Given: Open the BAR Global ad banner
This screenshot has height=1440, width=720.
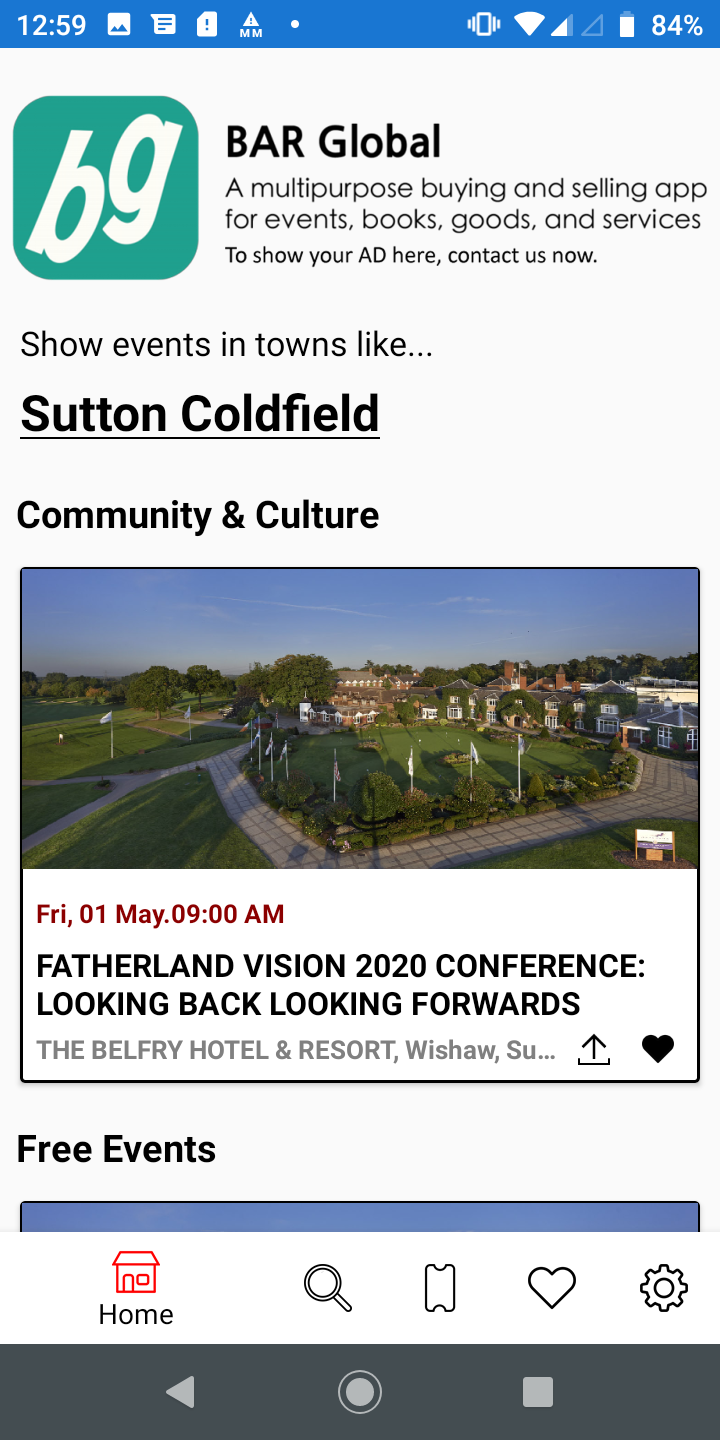Looking at the screenshot, I should 360,187.
